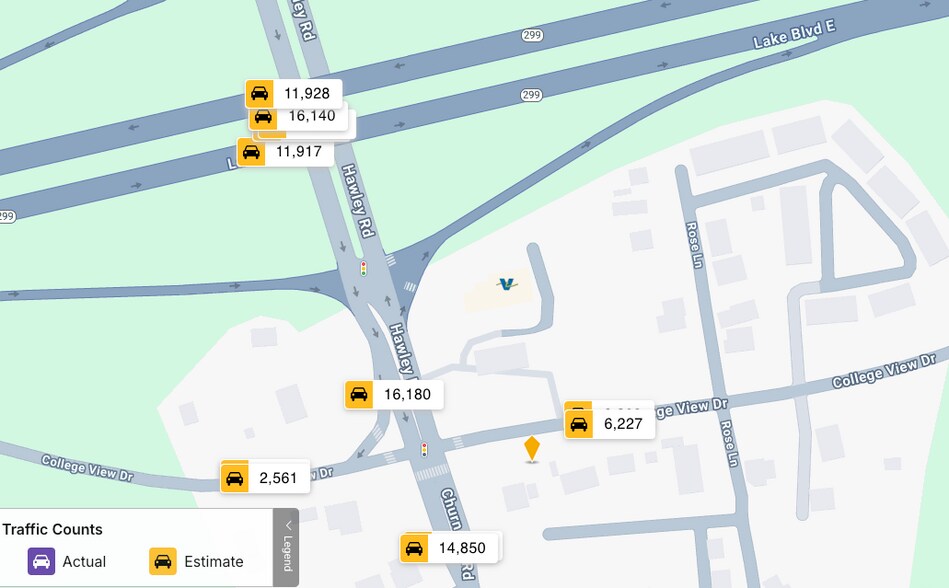Collapse the Legend panel
Image resolution: width=949 pixels, height=588 pixels.
(286, 547)
